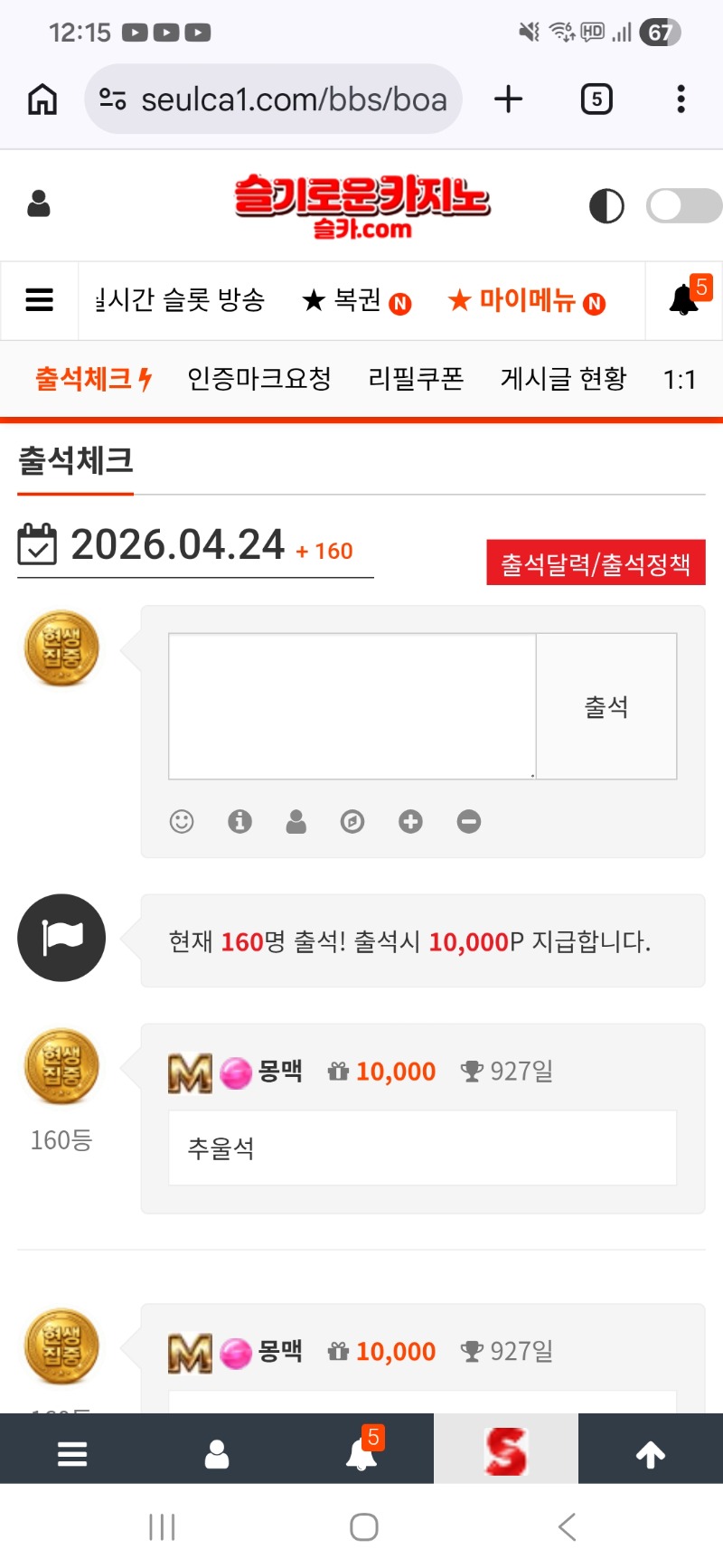
Task: Open the browser overflow menu
Action: [681, 99]
